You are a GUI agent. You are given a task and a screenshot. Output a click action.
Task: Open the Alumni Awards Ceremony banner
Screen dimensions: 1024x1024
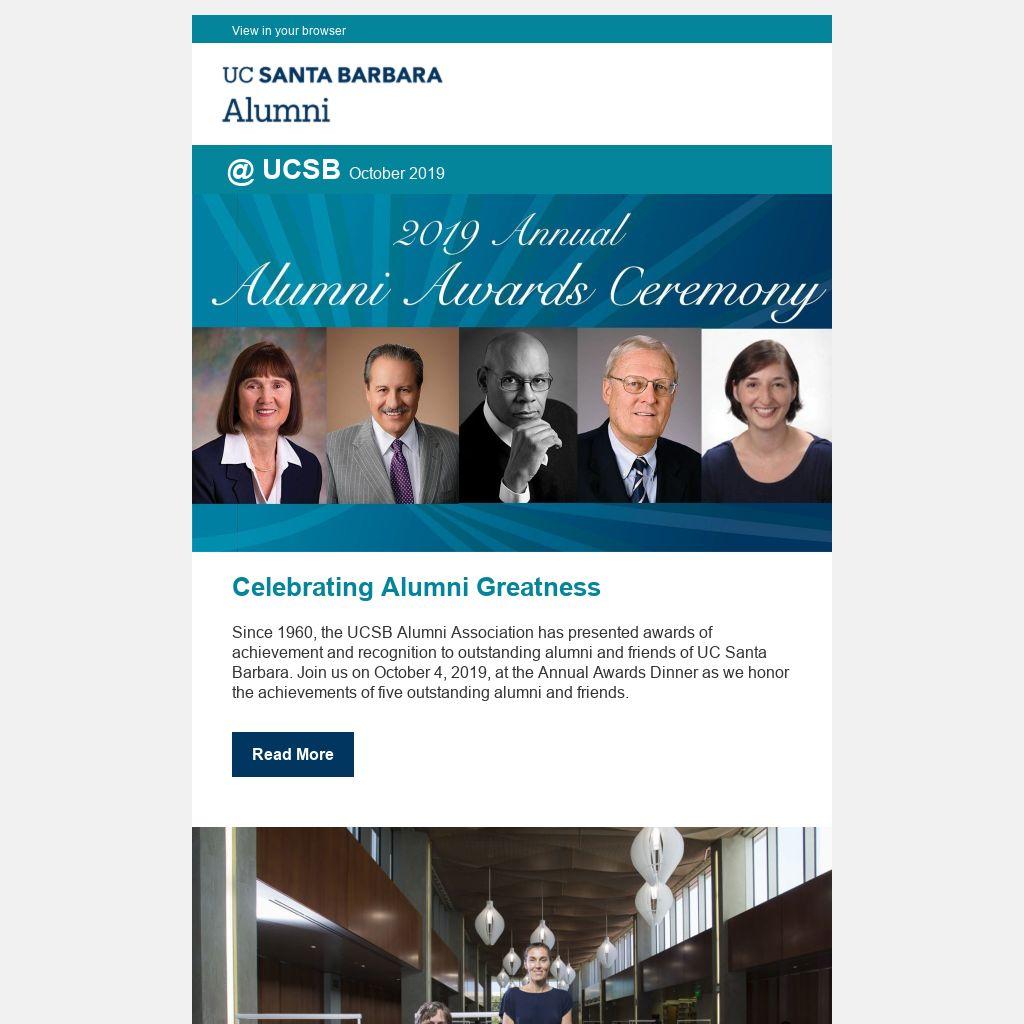click(512, 372)
